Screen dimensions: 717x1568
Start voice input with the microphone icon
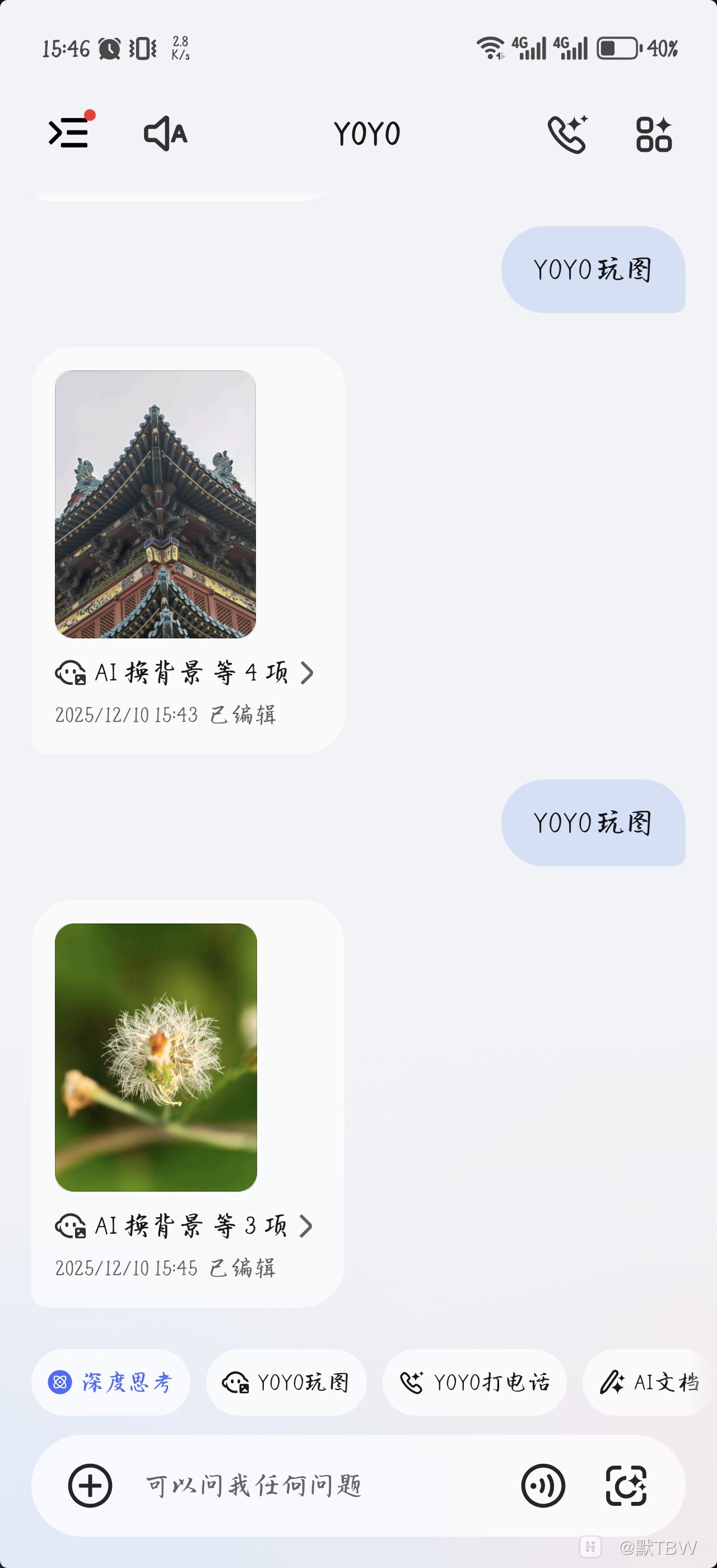tap(543, 1485)
